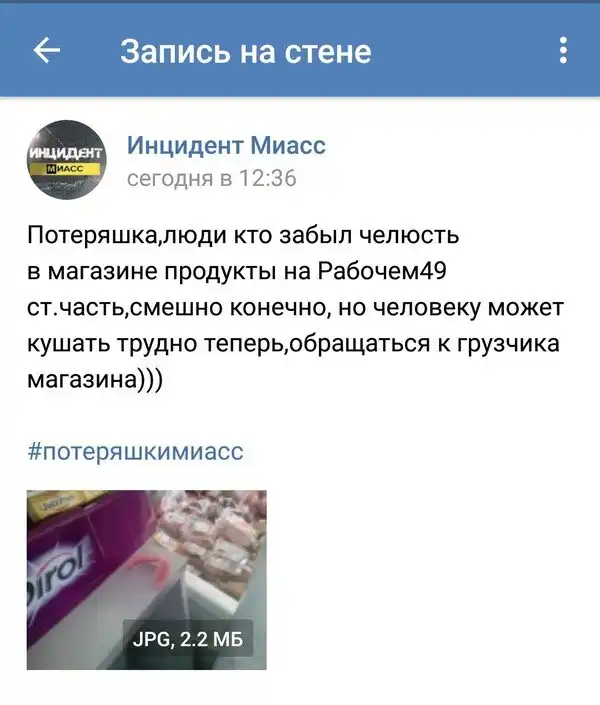Tap the #потеряшкимиасс hashtag
Image resolution: width=600 pixels, height=705 pixels.
(135, 451)
